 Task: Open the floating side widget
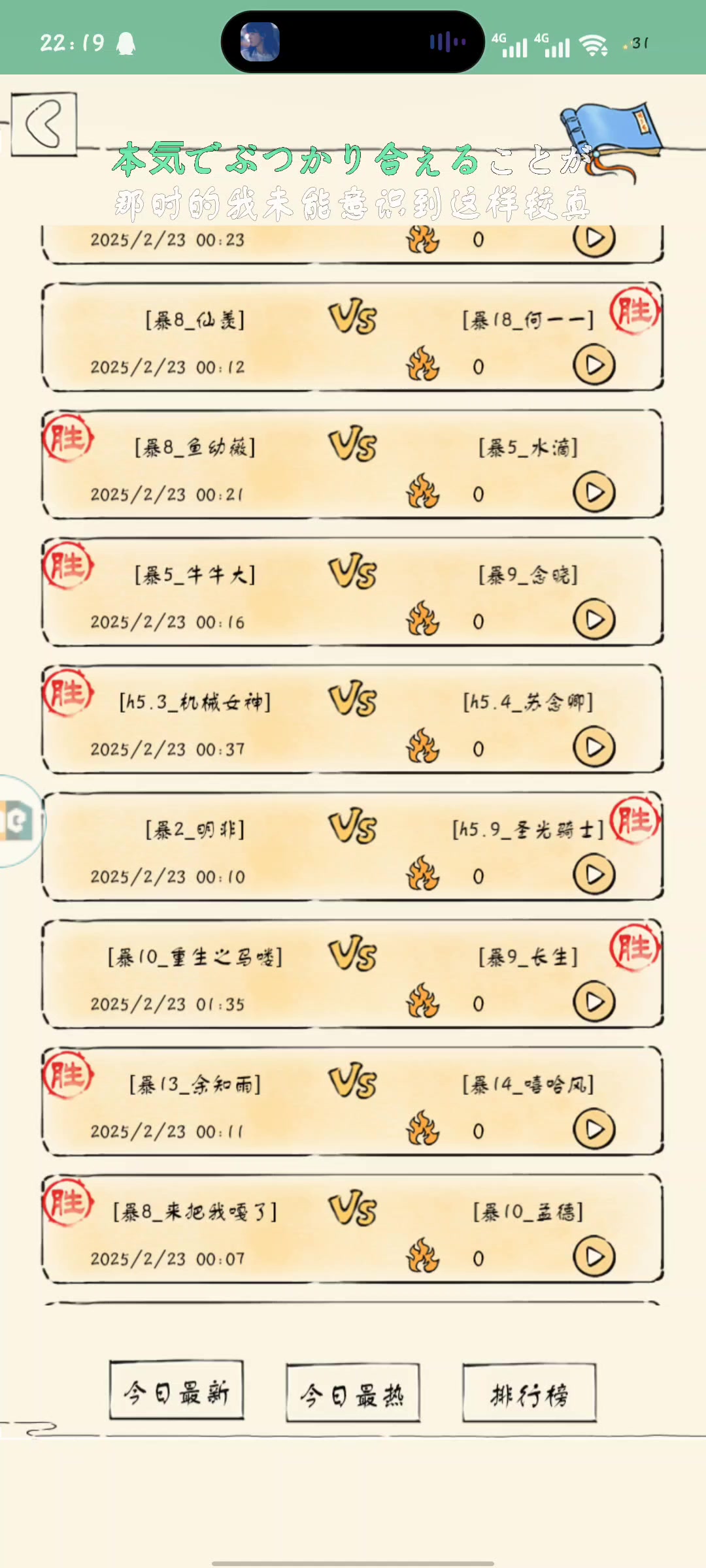click(18, 821)
